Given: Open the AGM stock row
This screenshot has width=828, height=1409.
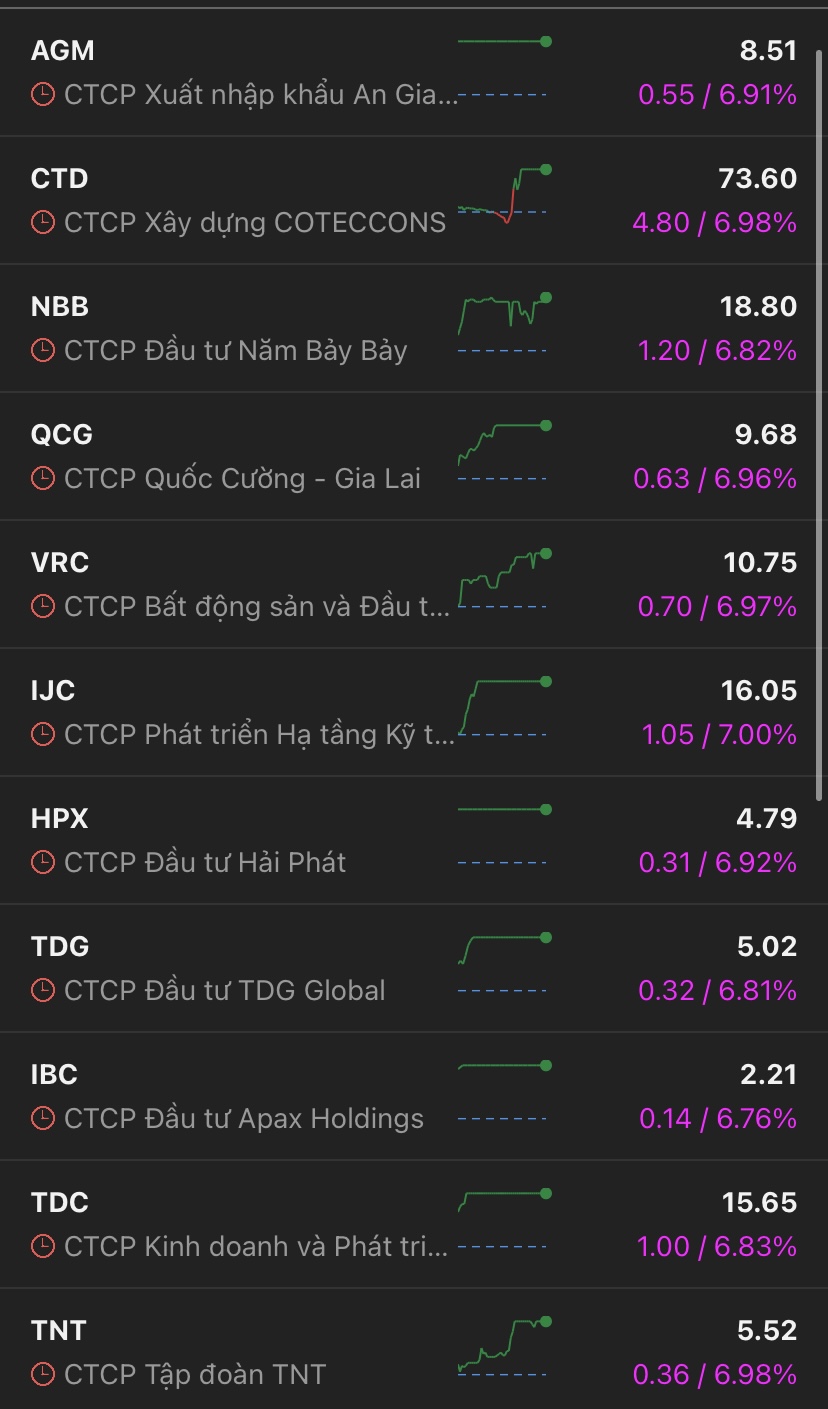Looking at the screenshot, I should (240, 72).
